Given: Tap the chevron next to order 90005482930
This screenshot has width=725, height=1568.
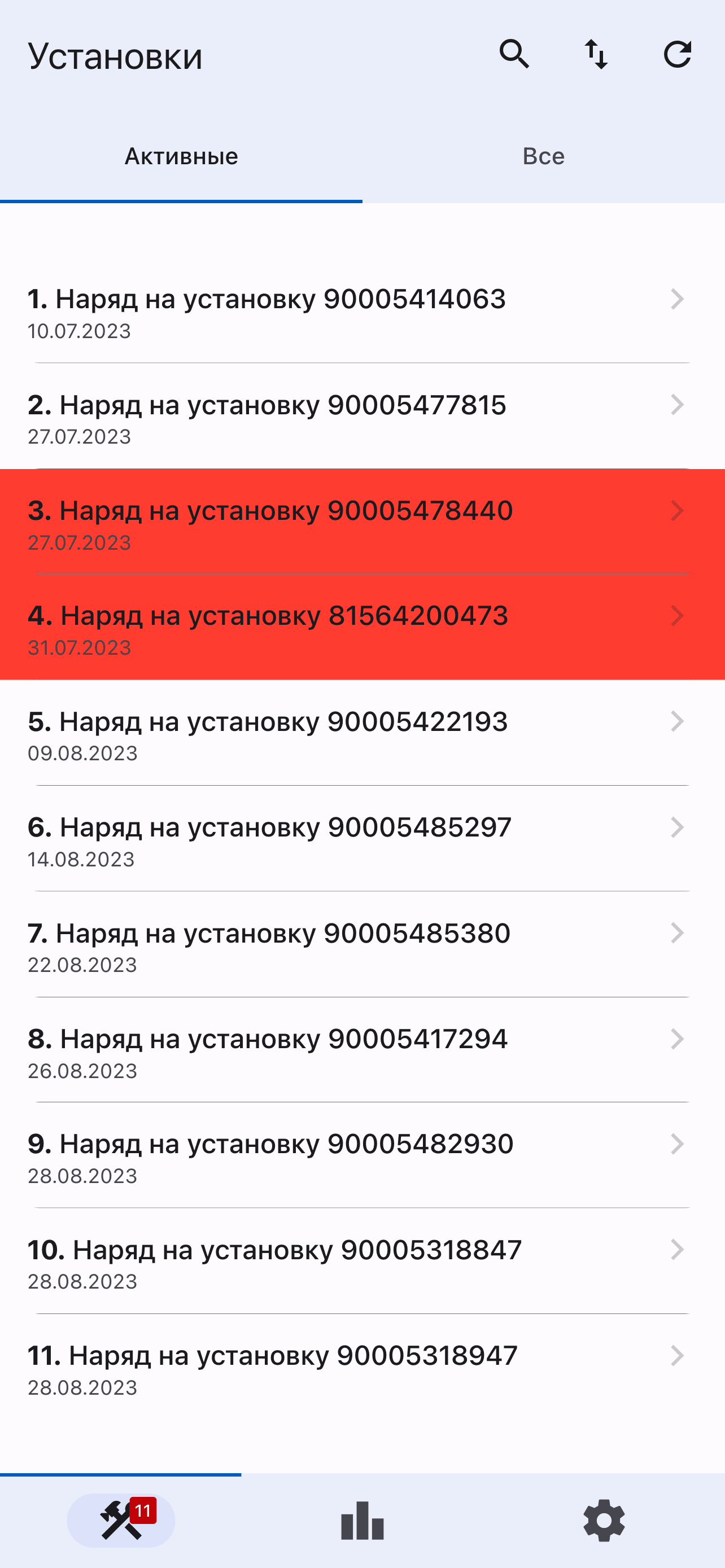Looking at the screenshot, I should pyautogui.click(x=678, y=1144).
